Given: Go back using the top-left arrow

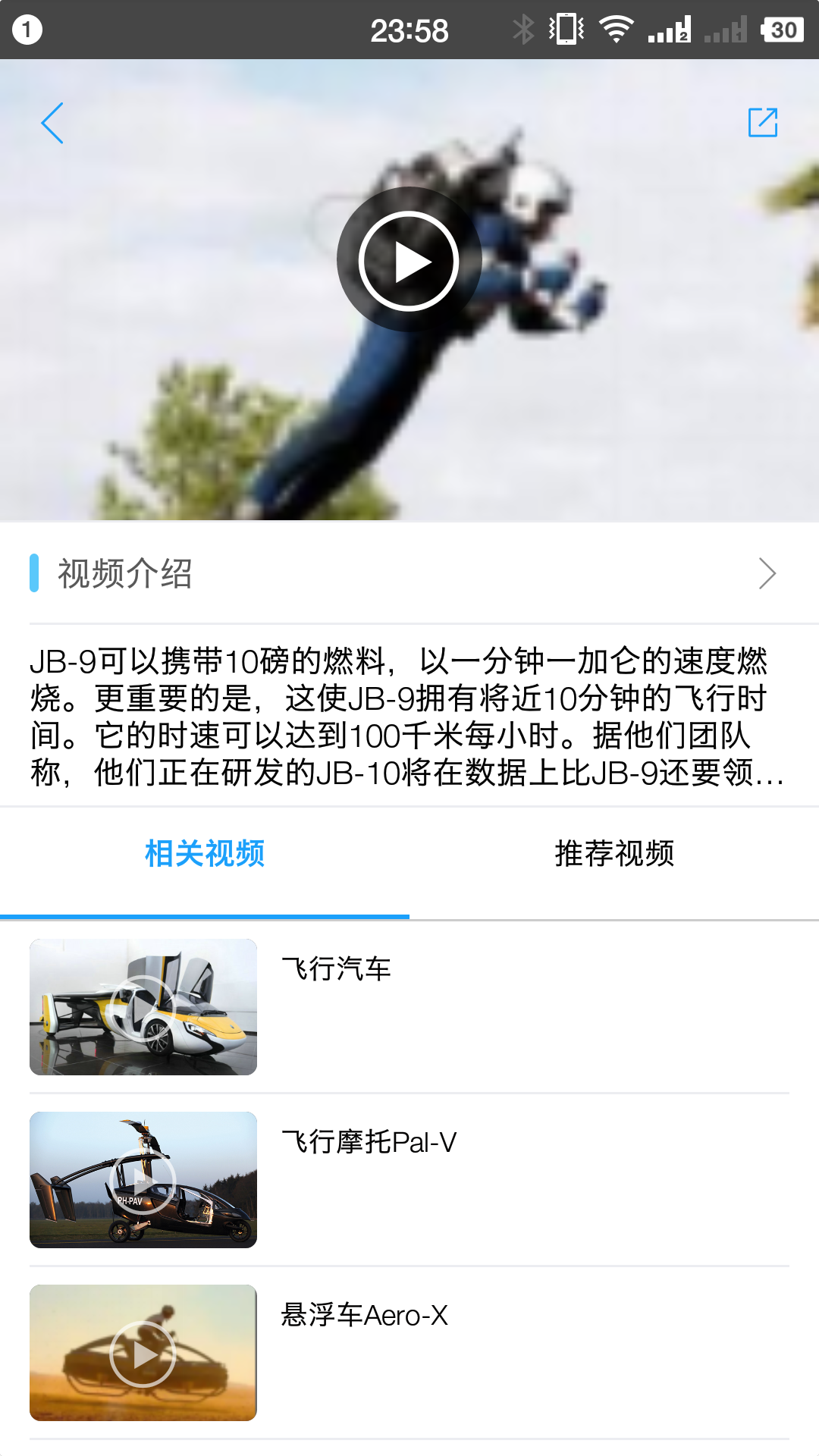Looking at the screenshot, I should pos(52,124).
